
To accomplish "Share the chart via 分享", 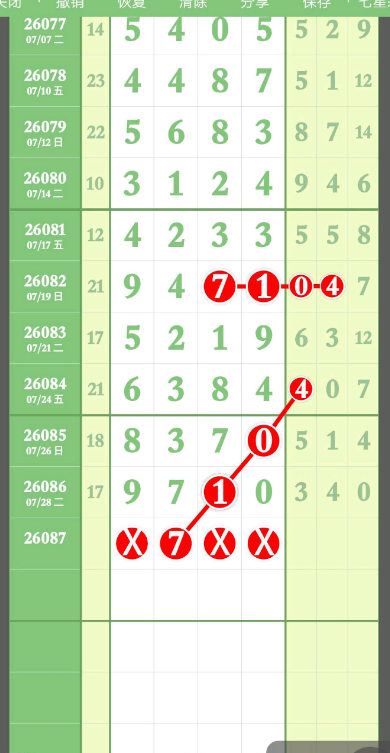I will pyautogui.click(x=255, y=3).
